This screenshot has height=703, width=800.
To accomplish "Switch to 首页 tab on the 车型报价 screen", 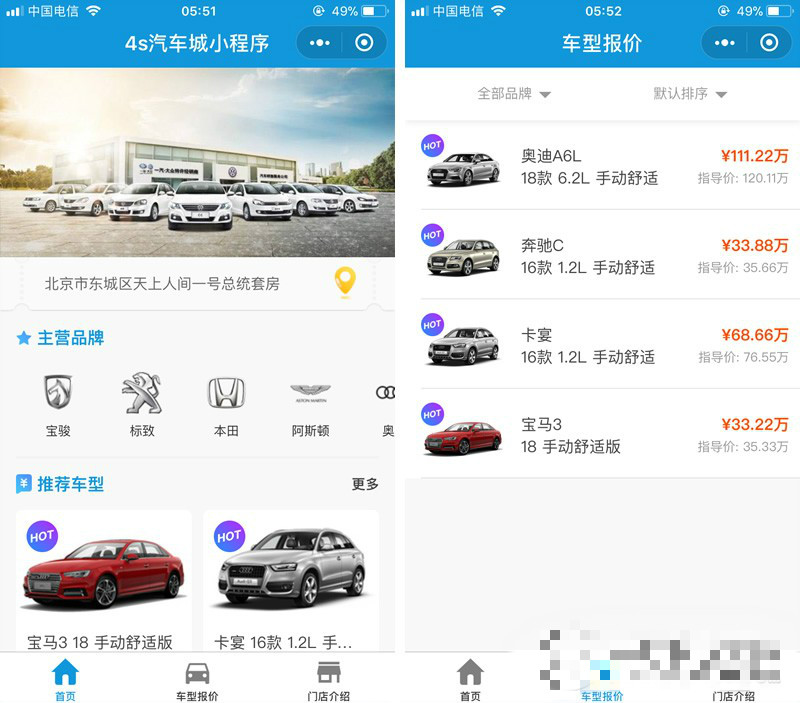I will click(470, 680).
